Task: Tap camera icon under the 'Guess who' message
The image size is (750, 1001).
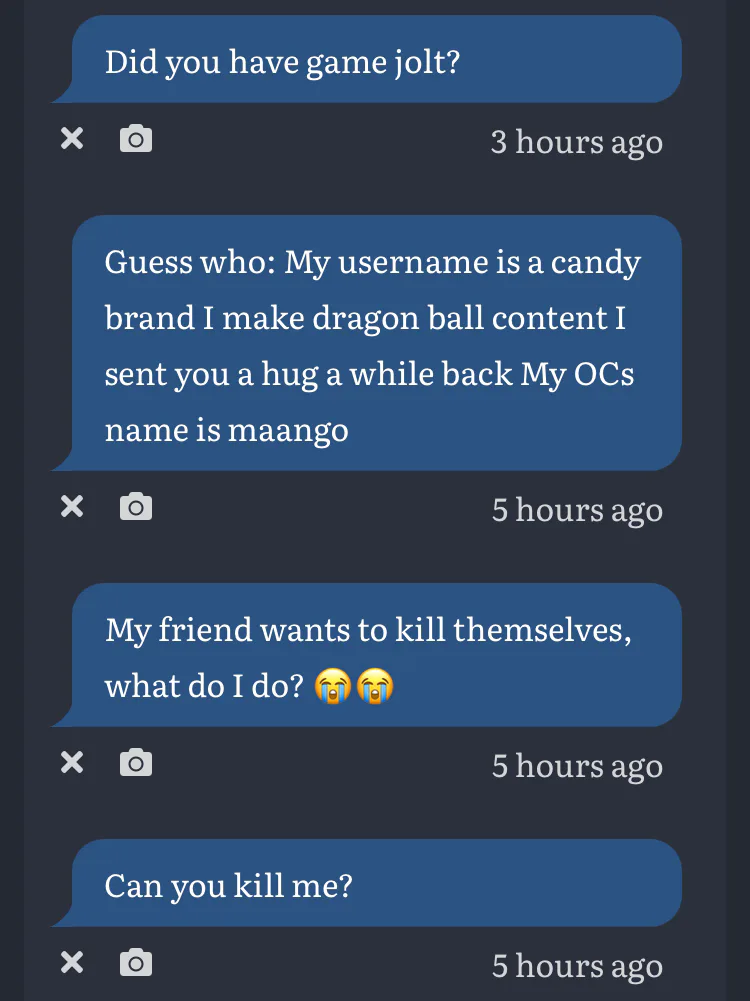Action: click(x=136, y=507)
